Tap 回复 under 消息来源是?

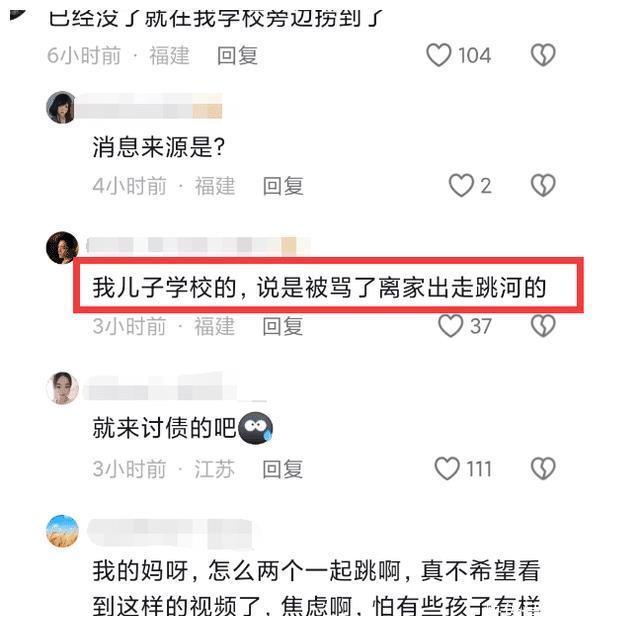pyautogui.click(x=283, y=186)
